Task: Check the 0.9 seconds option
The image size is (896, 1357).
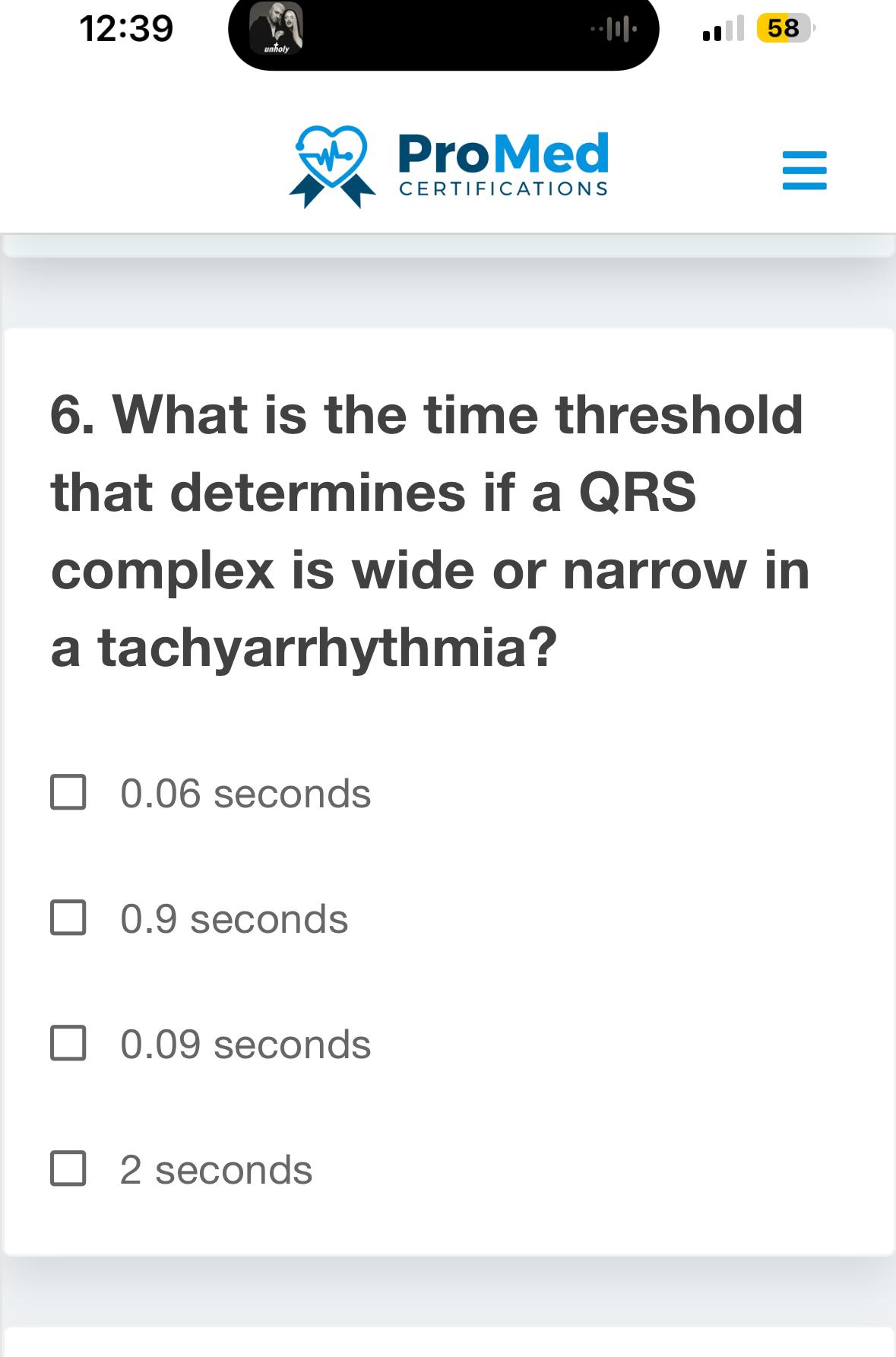Action: click(68, 918)
